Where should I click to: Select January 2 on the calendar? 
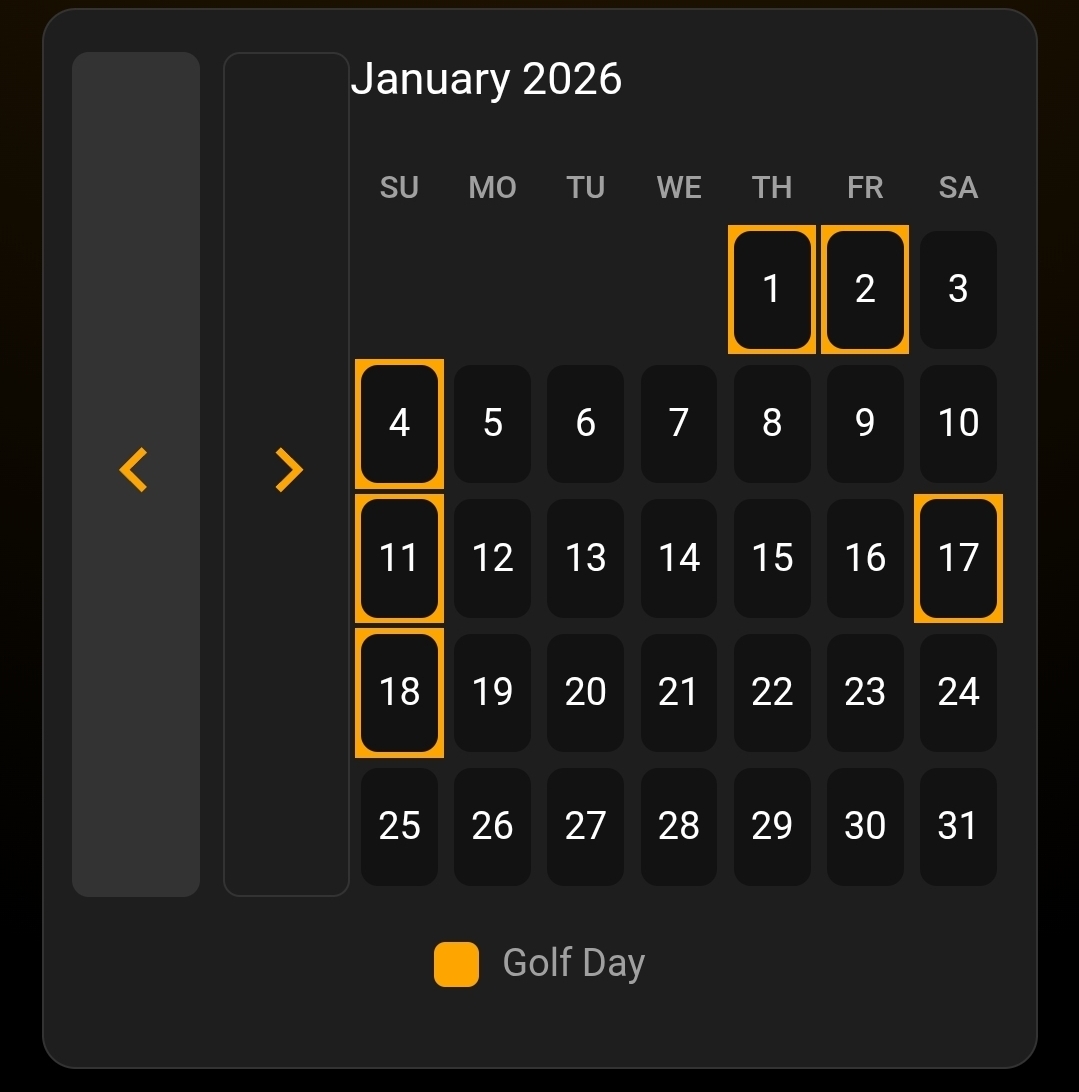coord(865,289)
